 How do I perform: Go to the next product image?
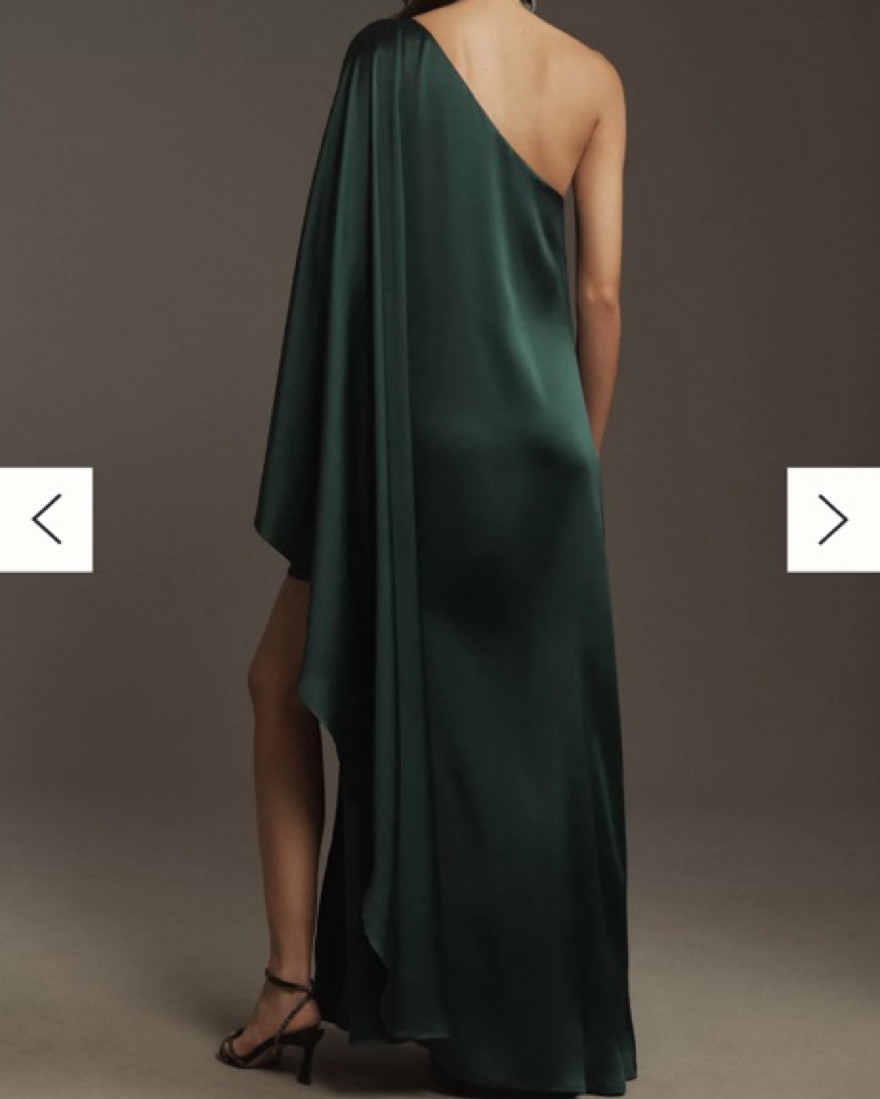click(x=832, y=519)
